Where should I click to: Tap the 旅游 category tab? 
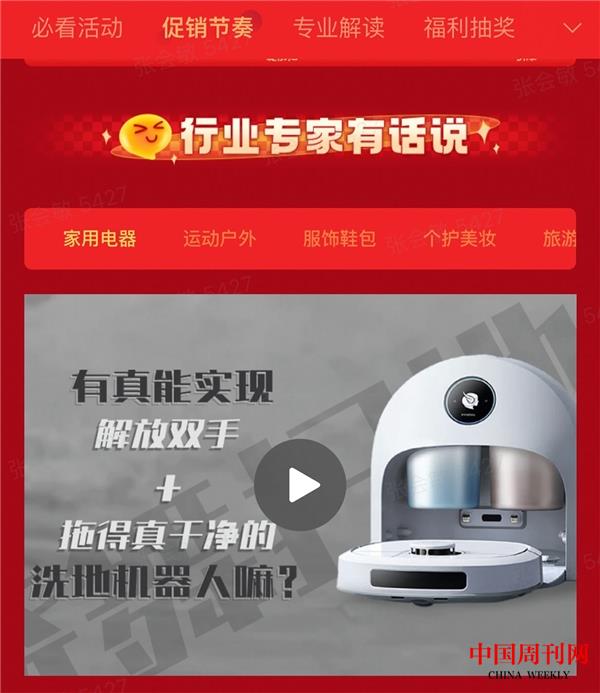click(x=559, y=239)
